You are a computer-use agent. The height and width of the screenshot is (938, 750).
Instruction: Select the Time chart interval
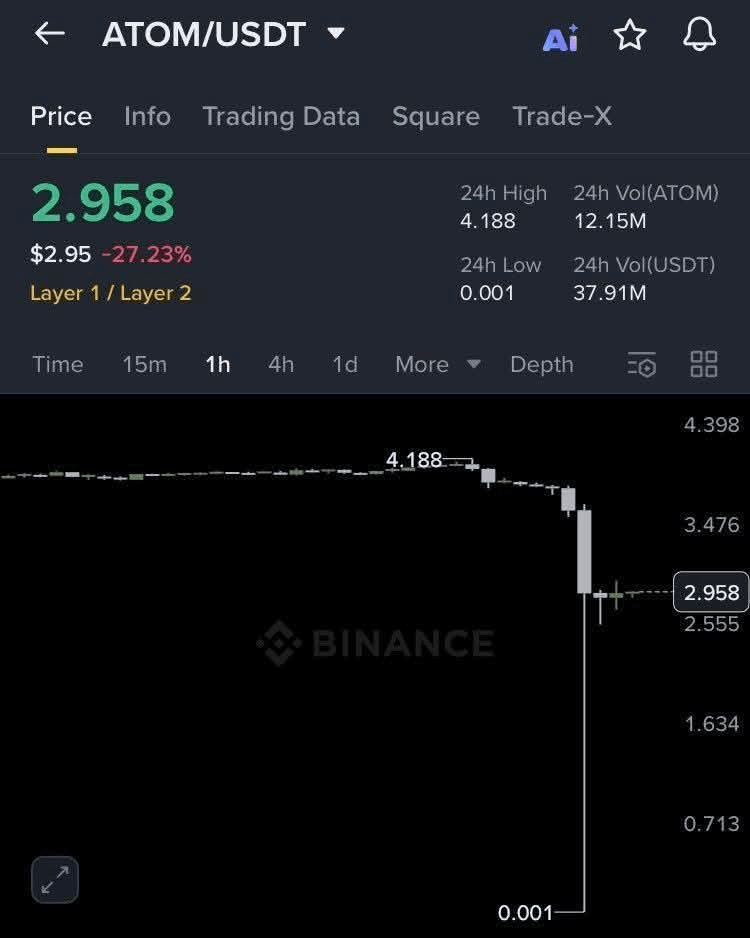57,364
